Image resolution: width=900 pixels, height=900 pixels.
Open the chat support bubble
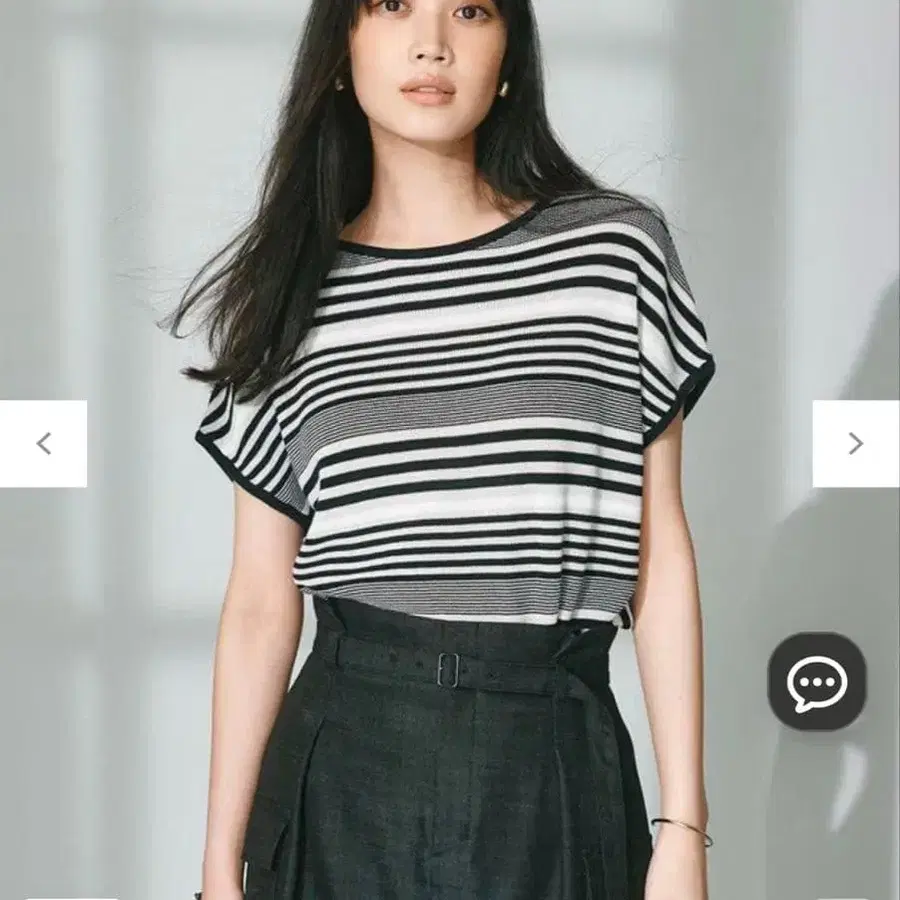pos(817,681)
